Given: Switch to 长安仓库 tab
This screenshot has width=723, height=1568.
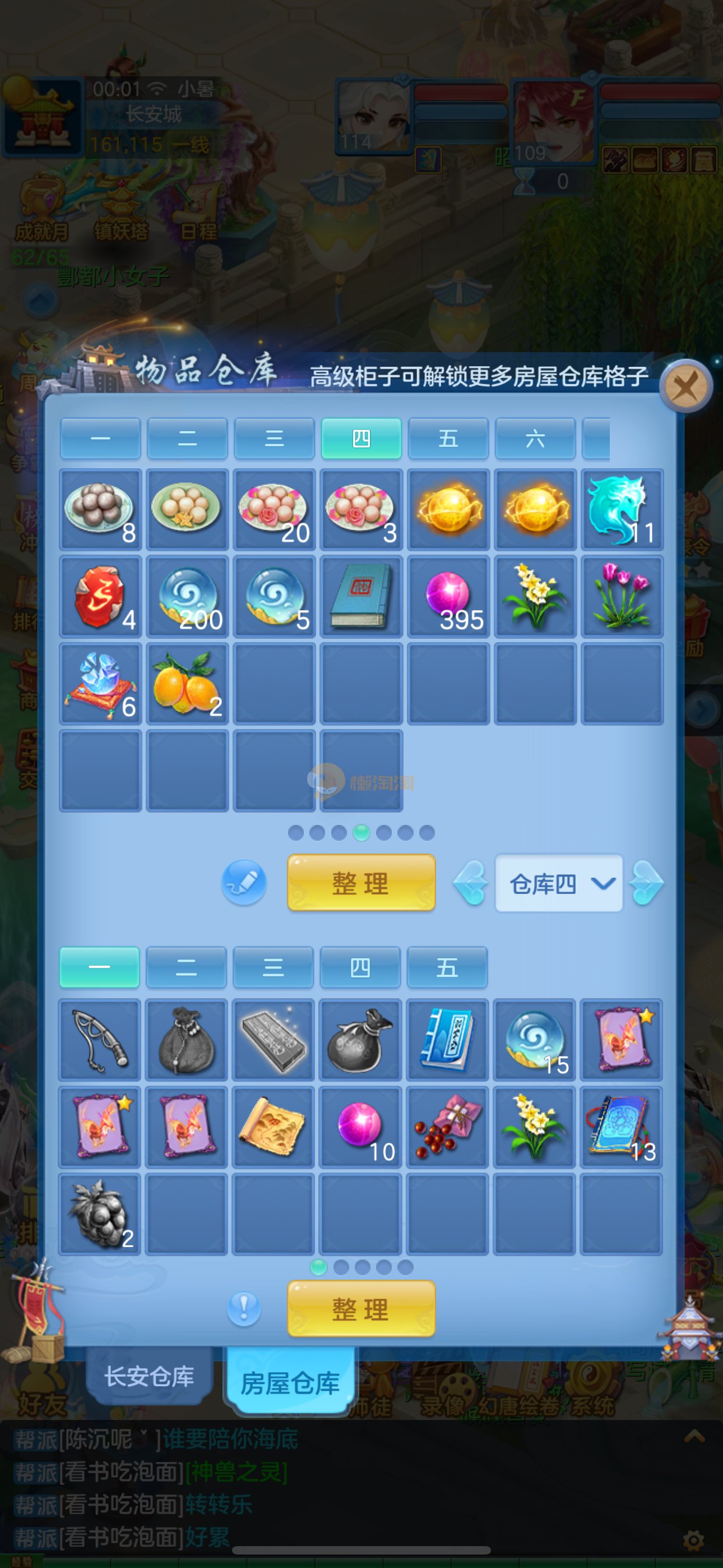Looking at the screenshot, I should 149,1376.
